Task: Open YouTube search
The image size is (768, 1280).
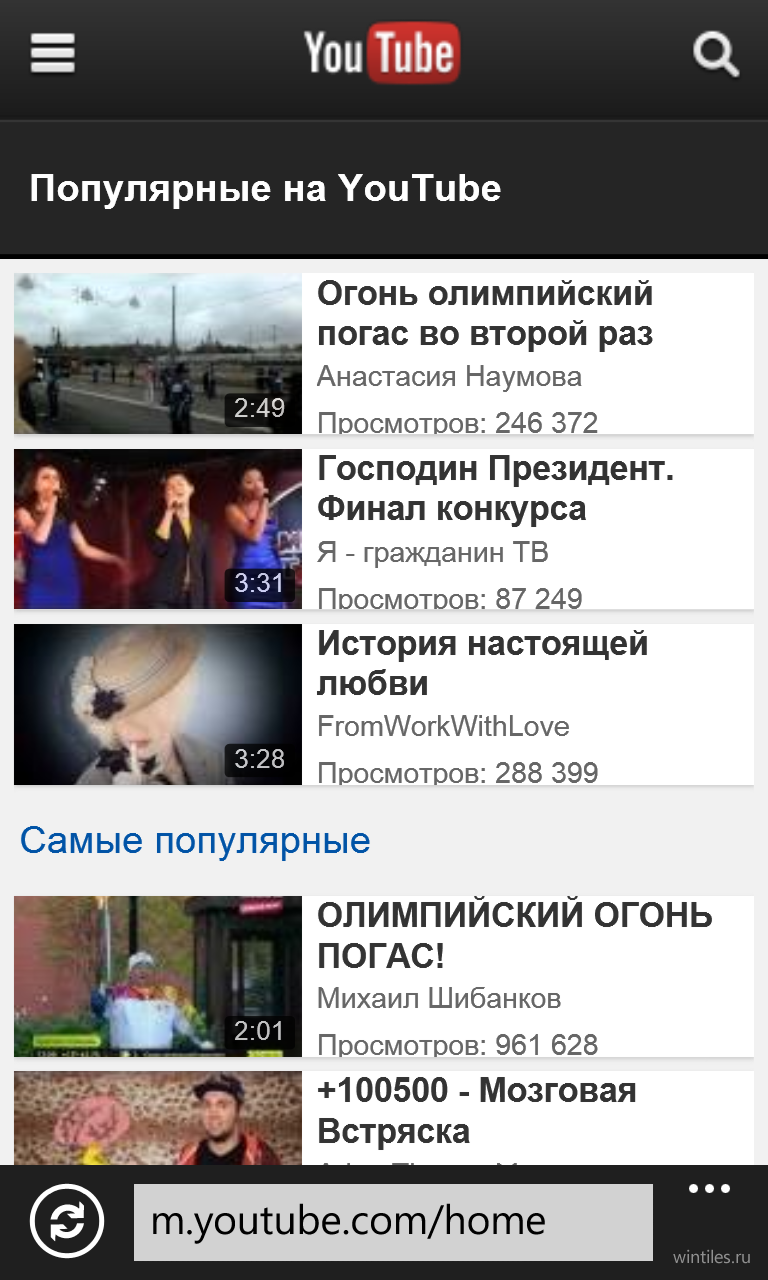Action: [716, 54]
